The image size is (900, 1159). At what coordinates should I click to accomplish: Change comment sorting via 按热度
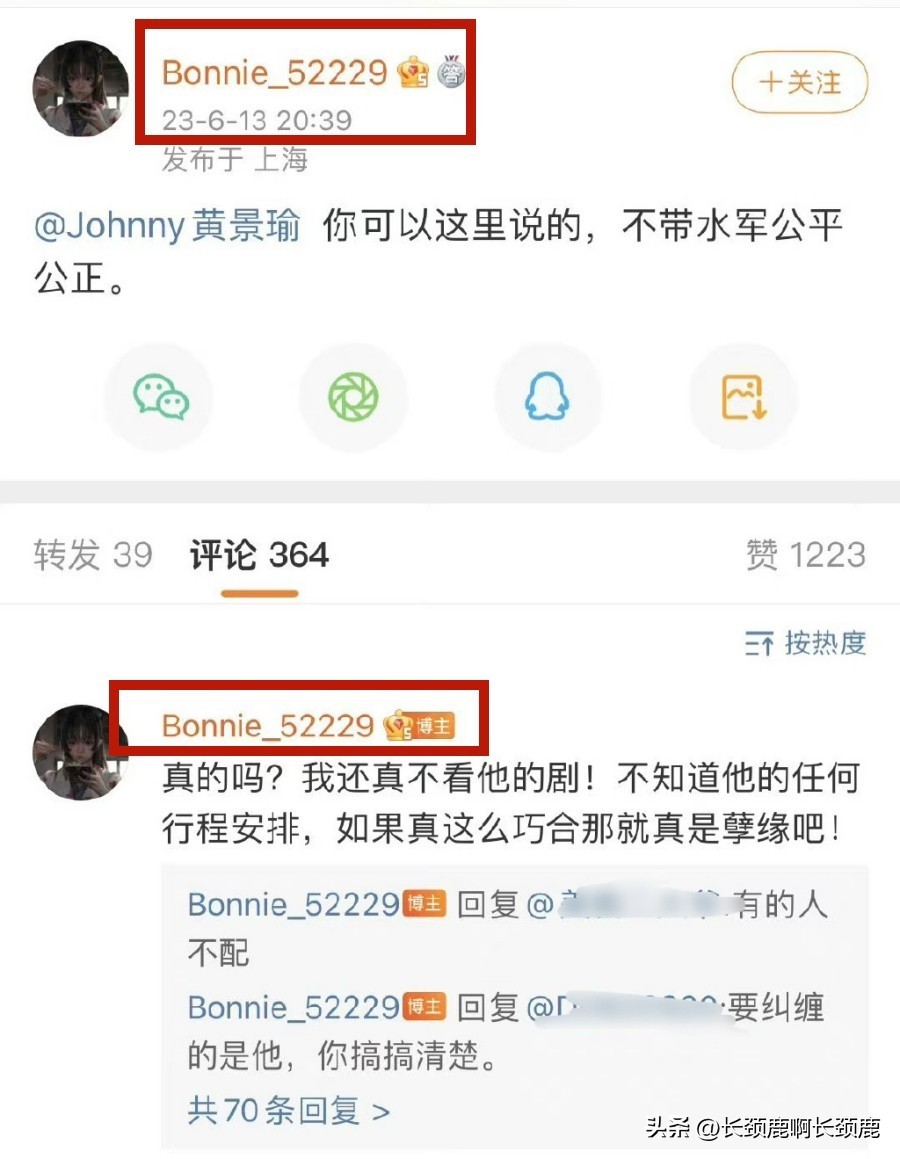805,643
